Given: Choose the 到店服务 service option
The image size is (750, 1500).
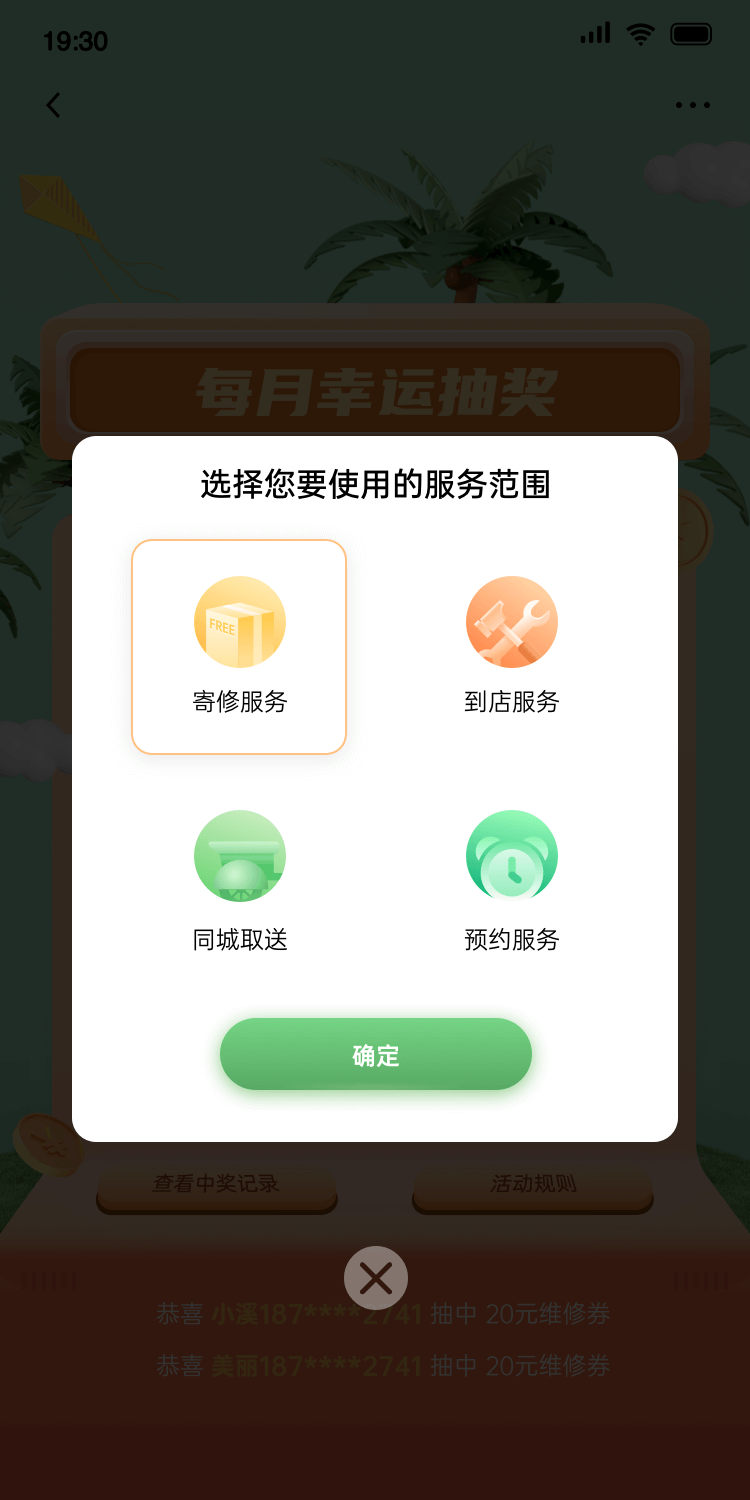Looking at the screenshot, I should pyautogui.click(x=511, y=646).
